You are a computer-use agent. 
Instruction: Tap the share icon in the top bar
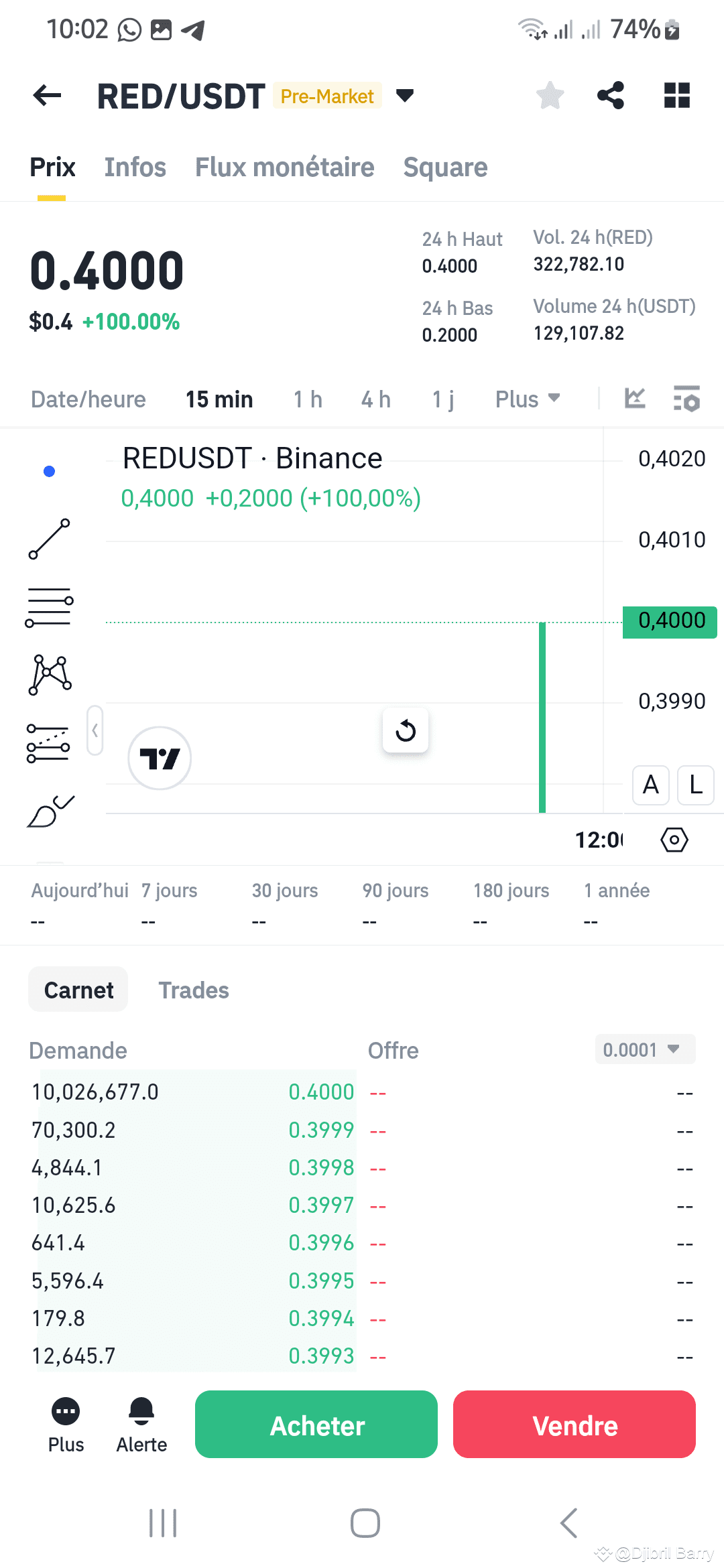(x=610, y=95)
